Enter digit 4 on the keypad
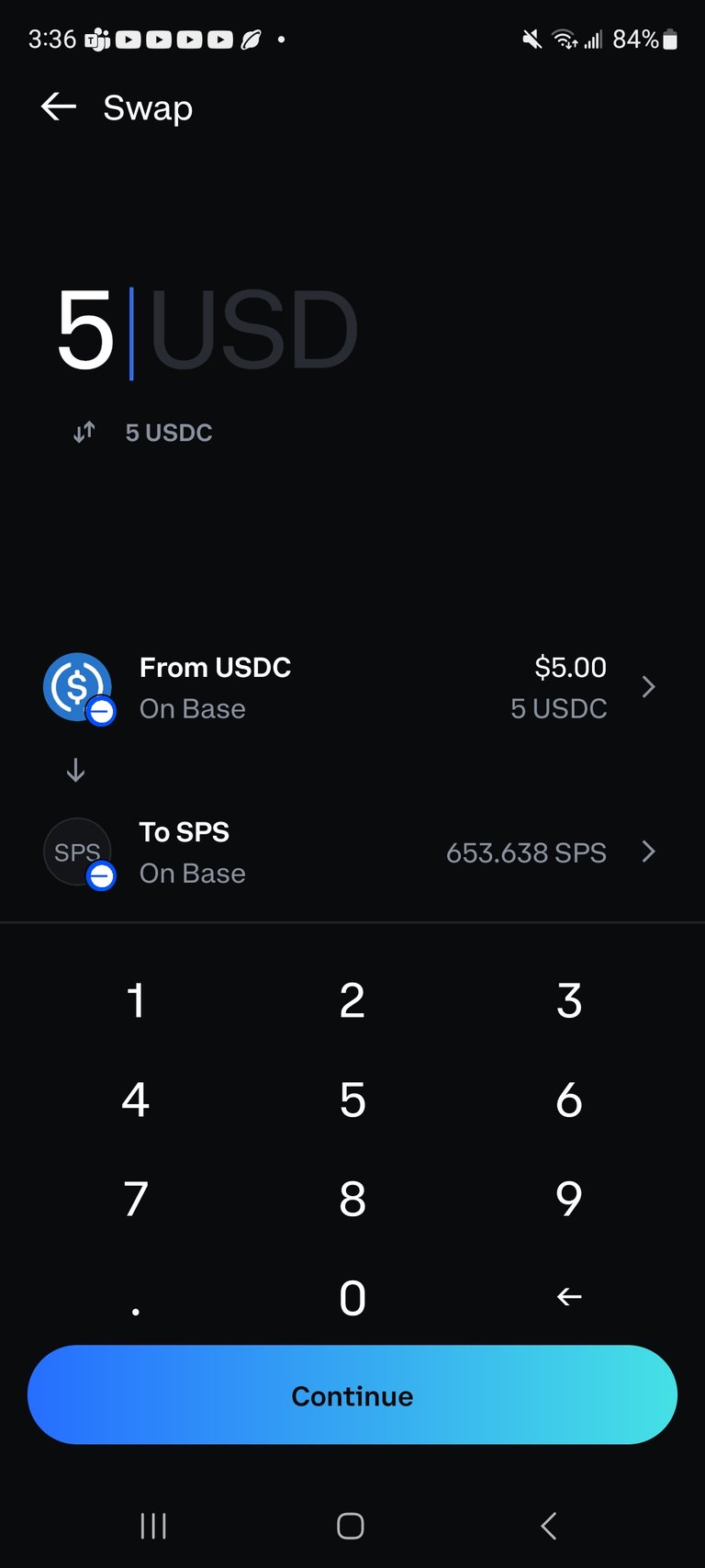Viewport: 705px width, 1568px height. (x=136, y=1100)
